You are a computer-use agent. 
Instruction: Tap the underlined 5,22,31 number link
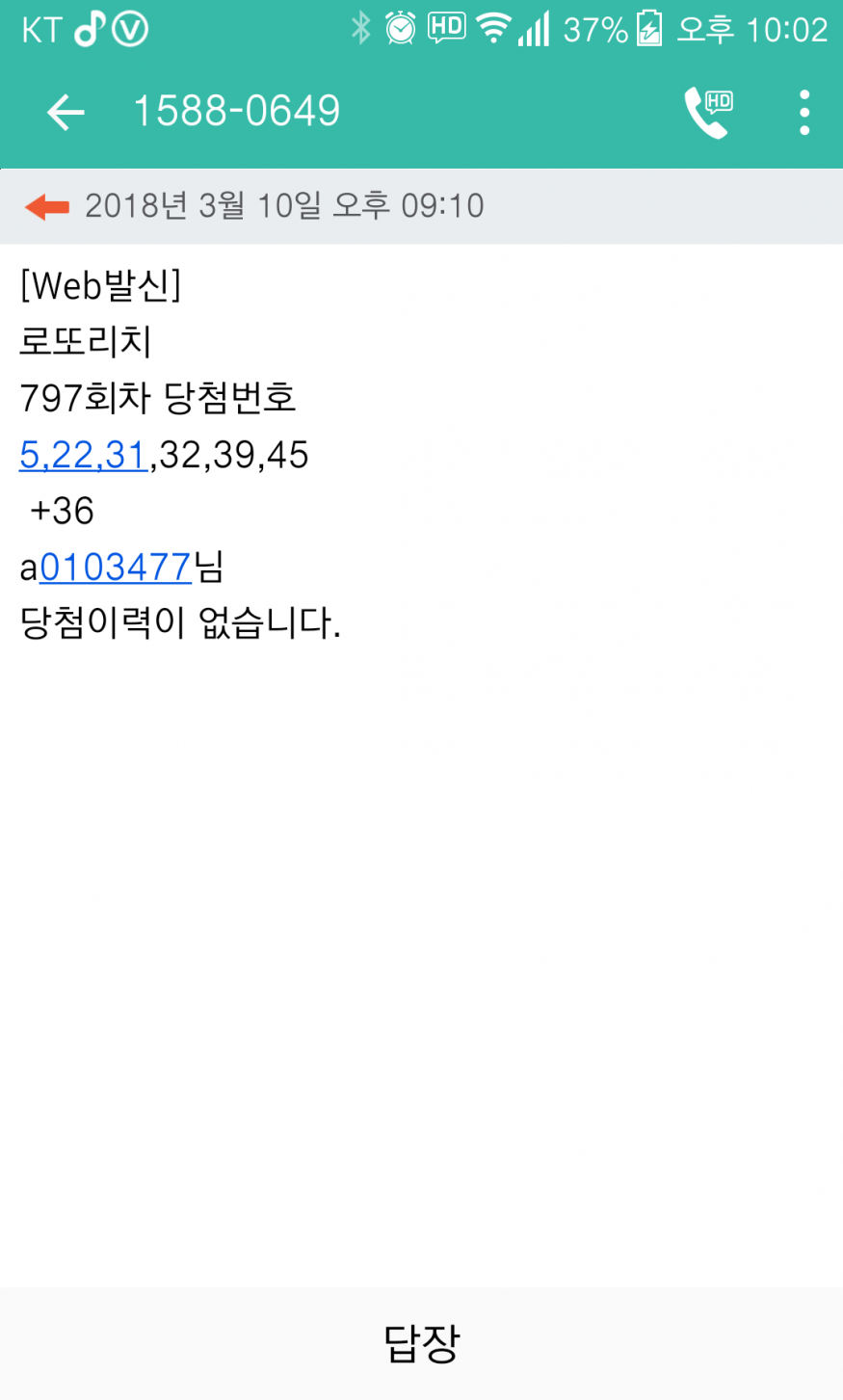[83, 455]
